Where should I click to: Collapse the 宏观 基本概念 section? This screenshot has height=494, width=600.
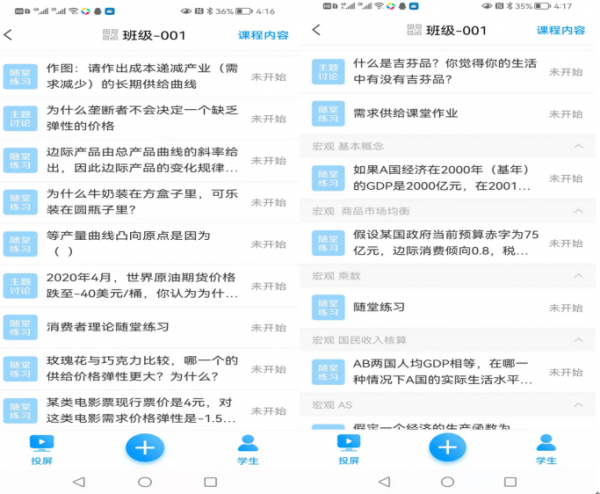[x=577, y=147]
